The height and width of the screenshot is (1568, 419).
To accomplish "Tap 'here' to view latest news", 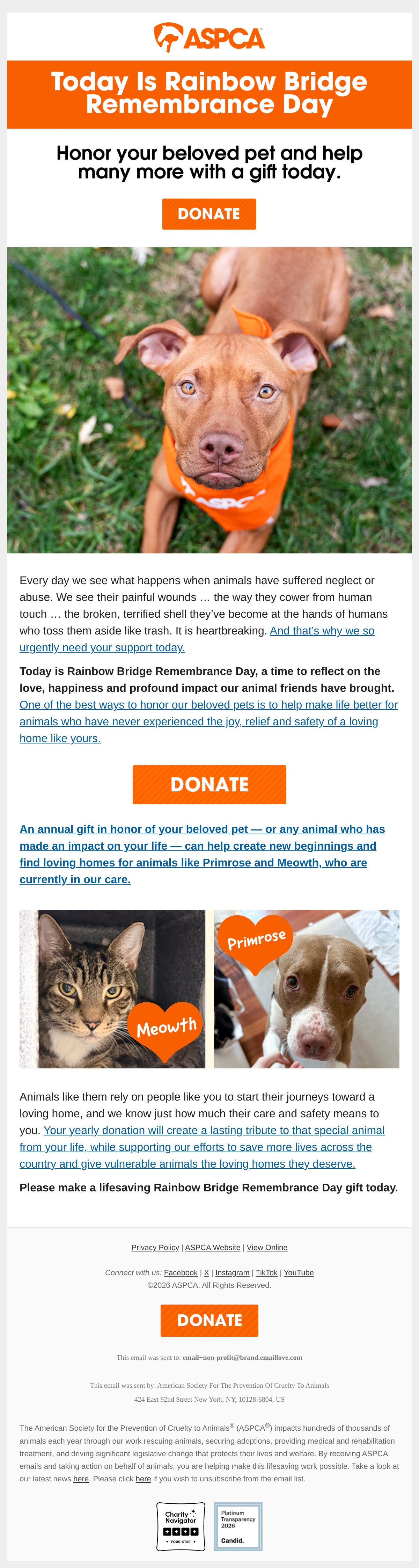I will pos(81,1479).
